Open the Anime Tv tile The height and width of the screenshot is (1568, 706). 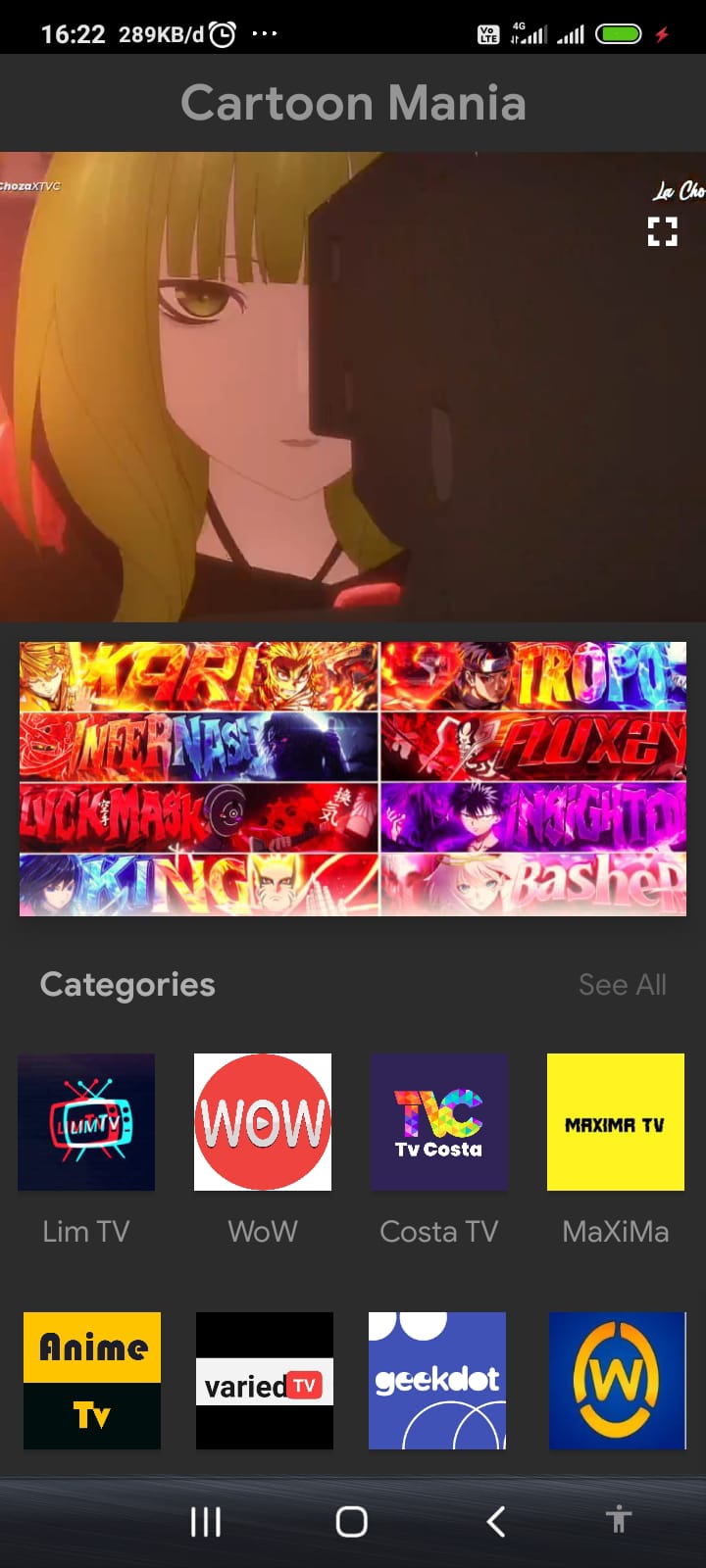click(x=92, y=1380)
